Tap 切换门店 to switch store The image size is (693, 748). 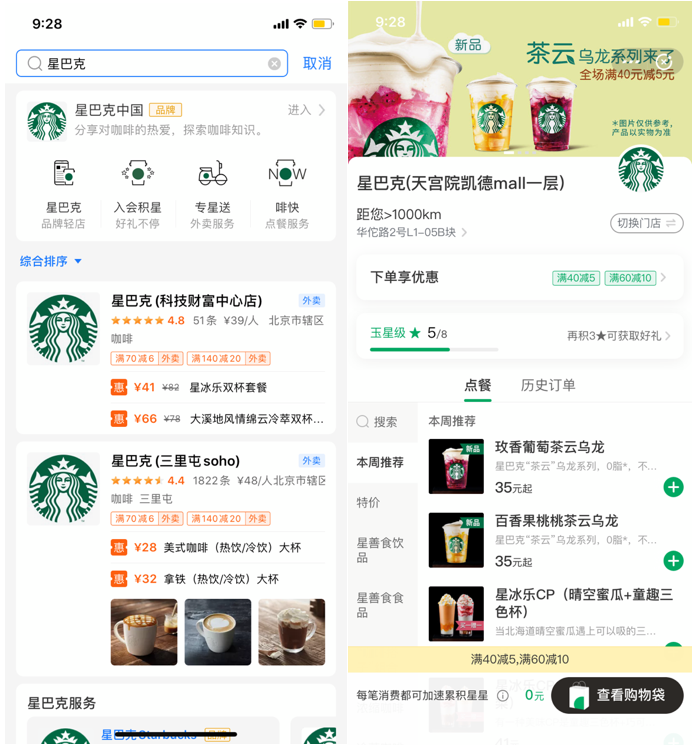coord(646,223)
